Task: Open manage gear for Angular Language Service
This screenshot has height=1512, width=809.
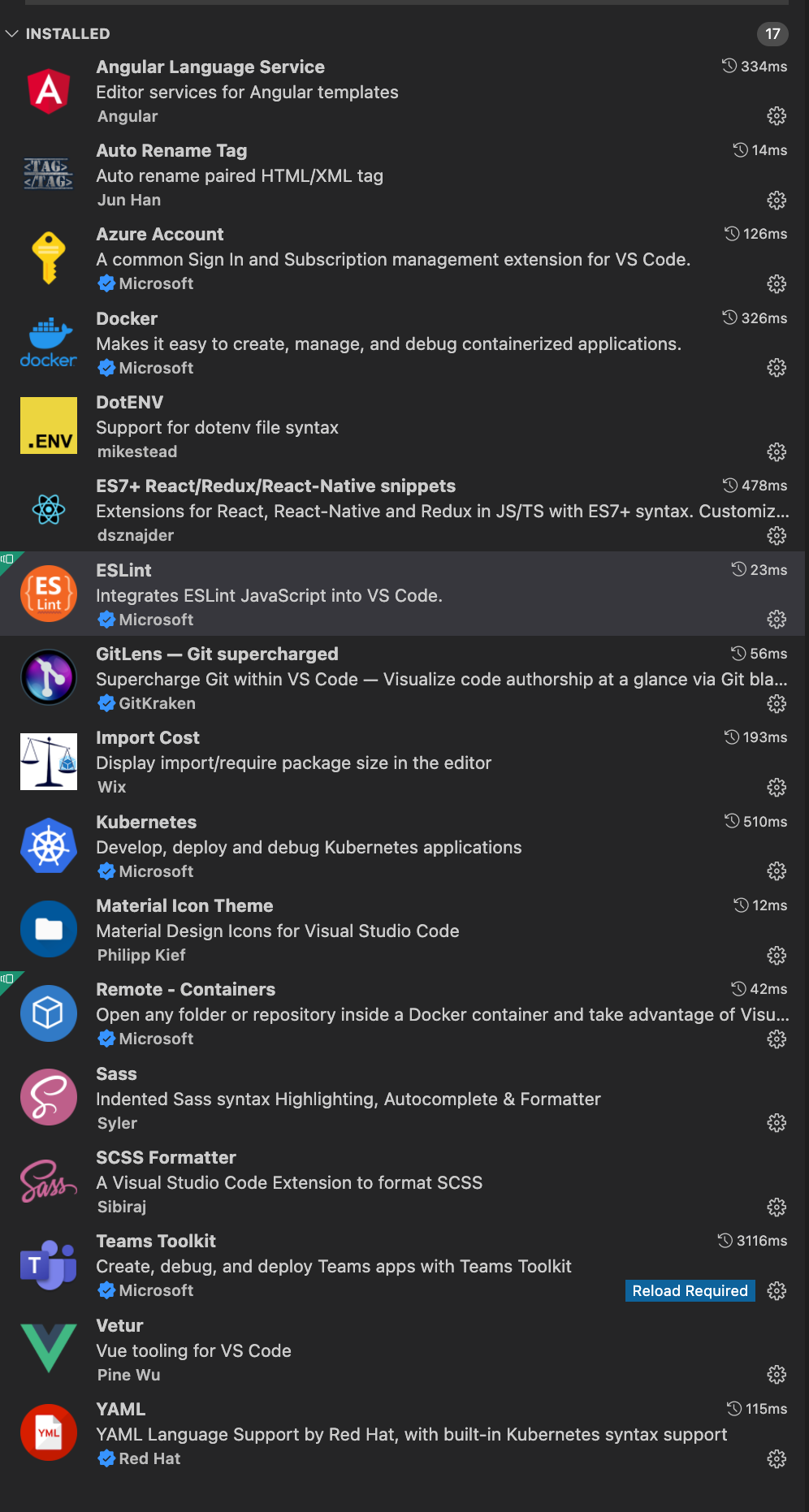Action: 777,116
